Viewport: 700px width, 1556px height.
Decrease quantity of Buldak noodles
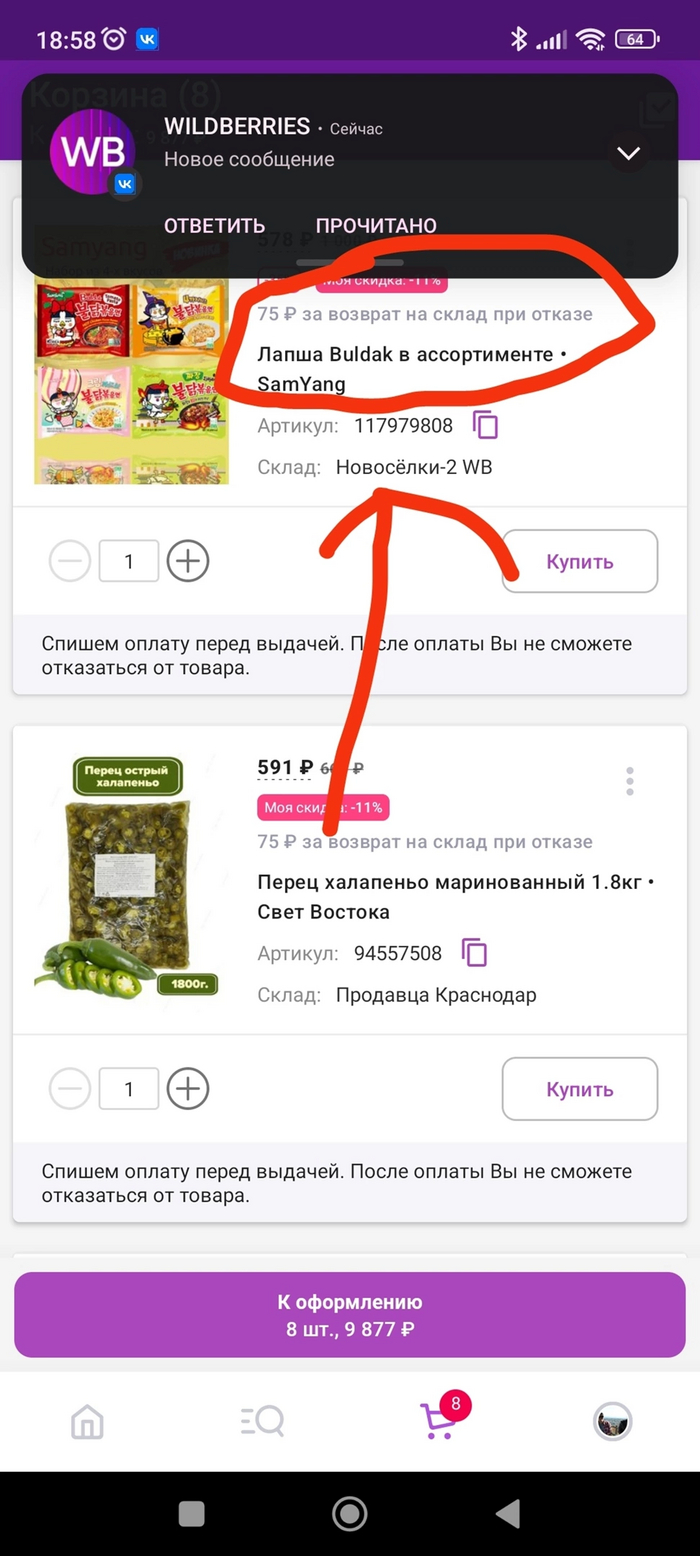tap(70, 562)
